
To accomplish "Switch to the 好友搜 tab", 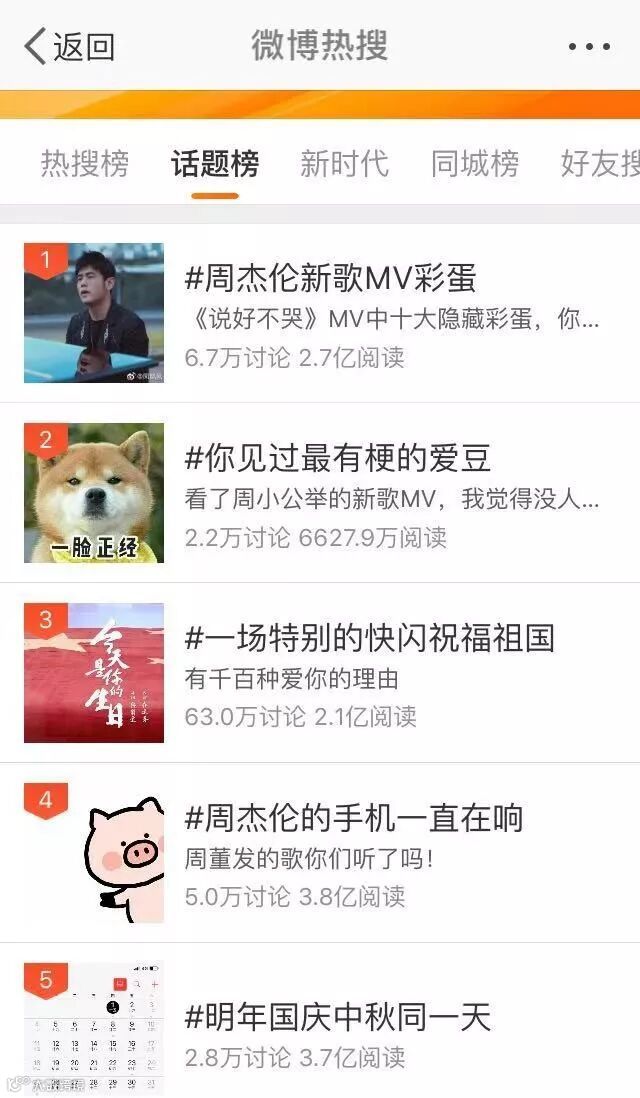I will click(600, 163).
